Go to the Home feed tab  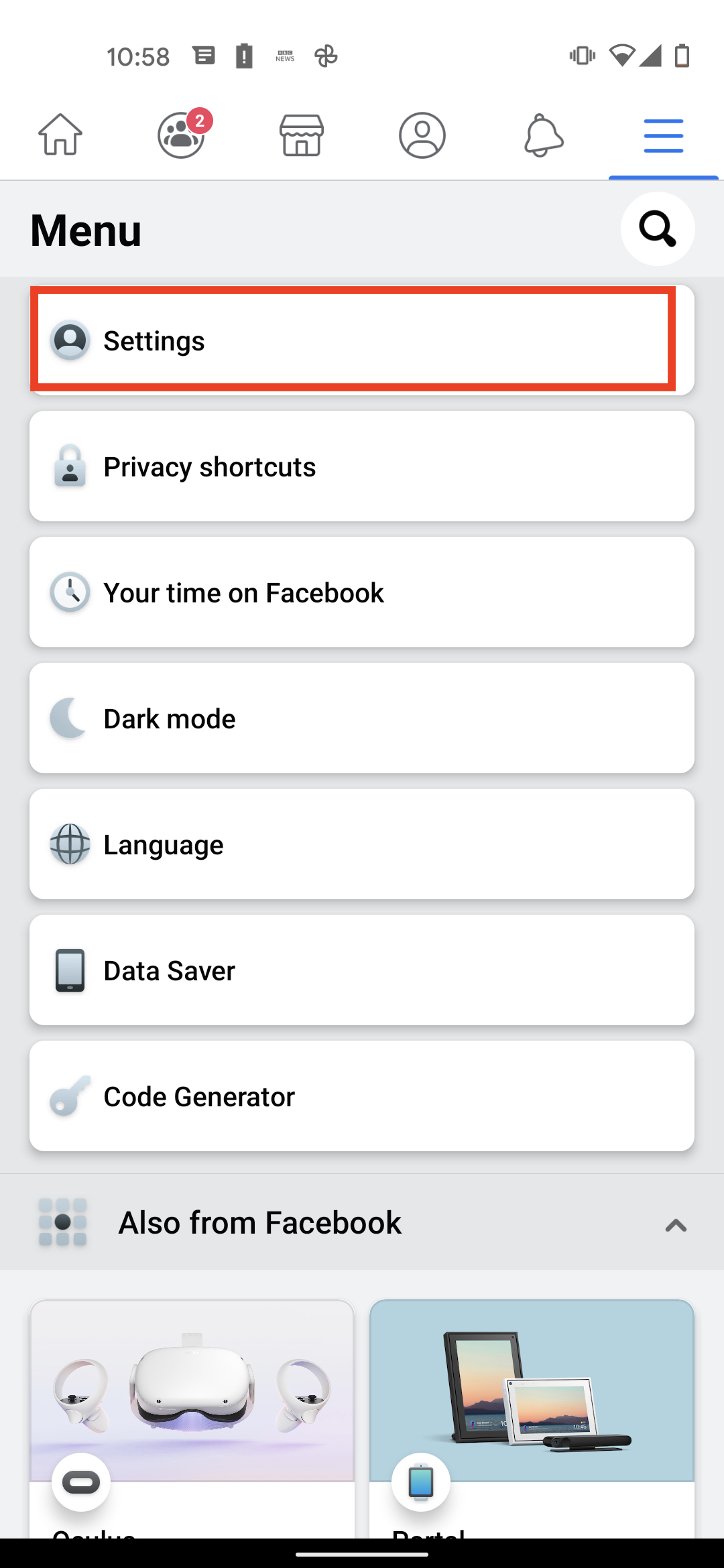[60, 135]
